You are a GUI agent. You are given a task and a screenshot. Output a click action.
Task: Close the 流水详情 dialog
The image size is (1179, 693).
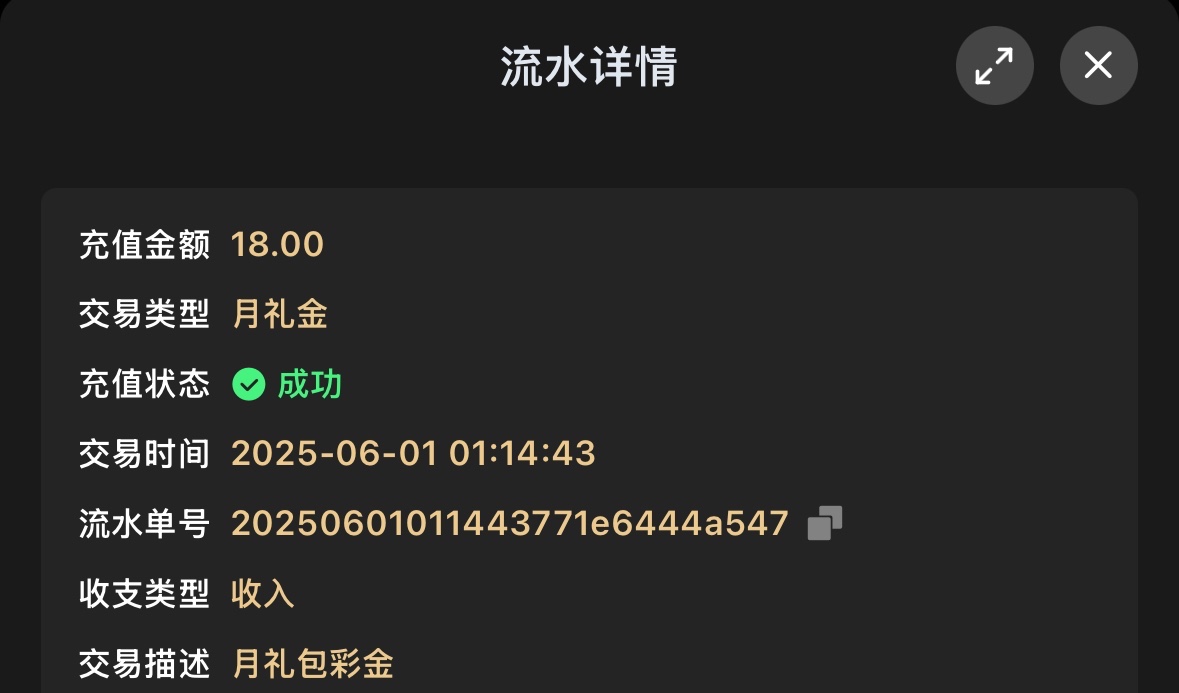point(1098,66)
